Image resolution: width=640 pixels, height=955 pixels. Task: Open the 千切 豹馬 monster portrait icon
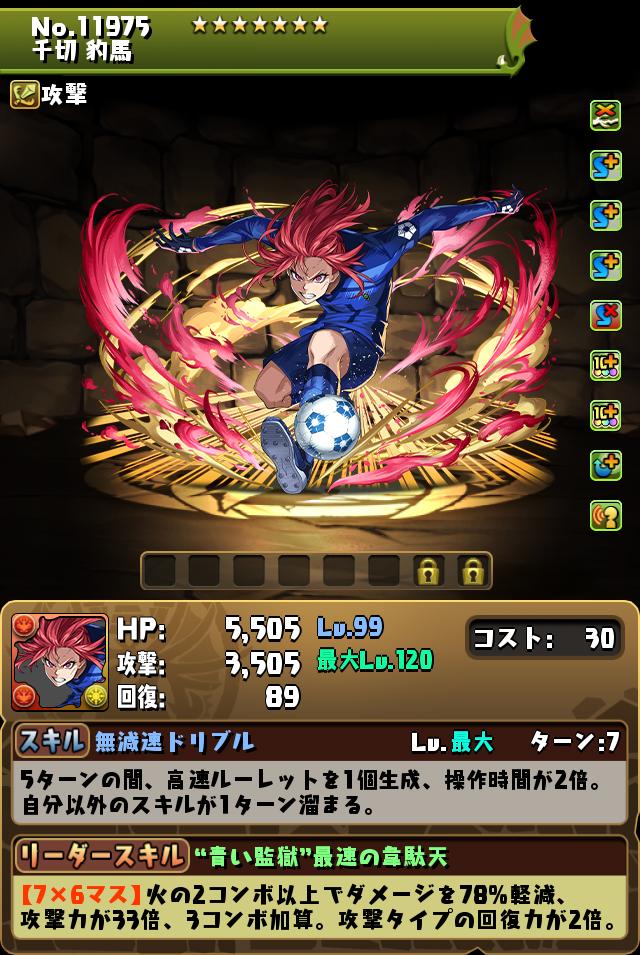click(x=59, y=662)
